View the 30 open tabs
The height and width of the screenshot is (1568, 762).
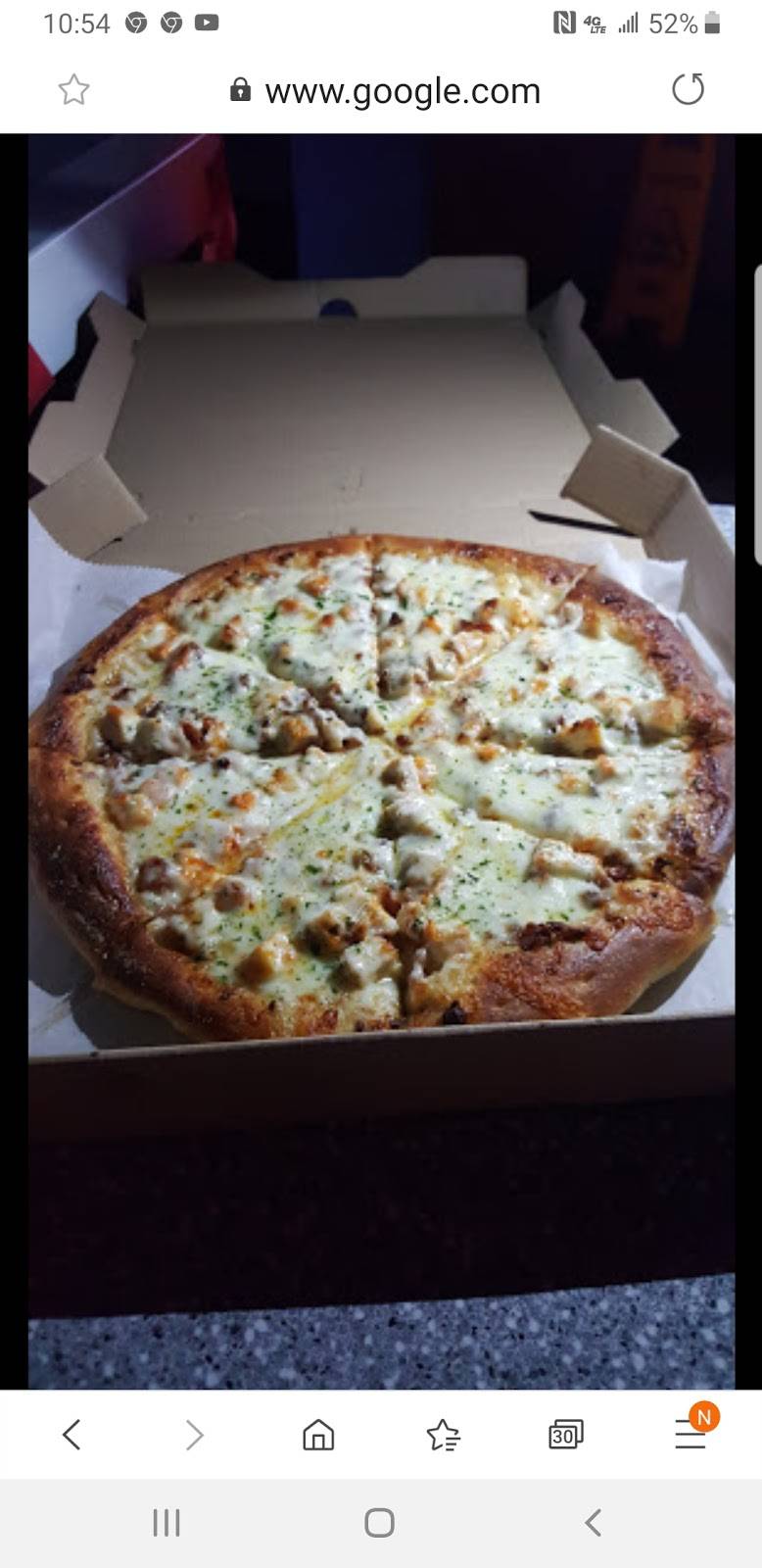click(566, 1435)
